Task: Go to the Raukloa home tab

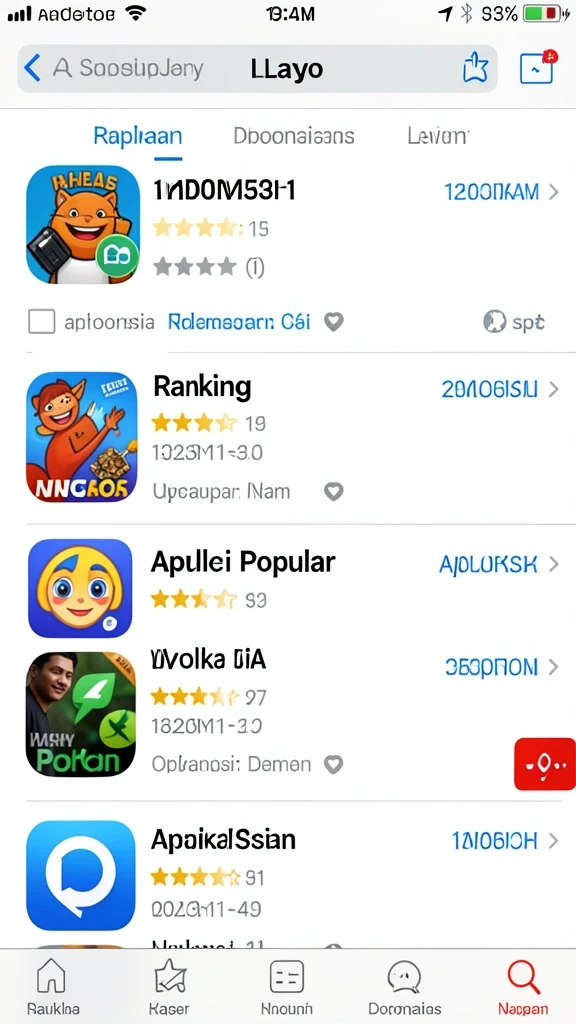Action: click(x=53, y=987)
